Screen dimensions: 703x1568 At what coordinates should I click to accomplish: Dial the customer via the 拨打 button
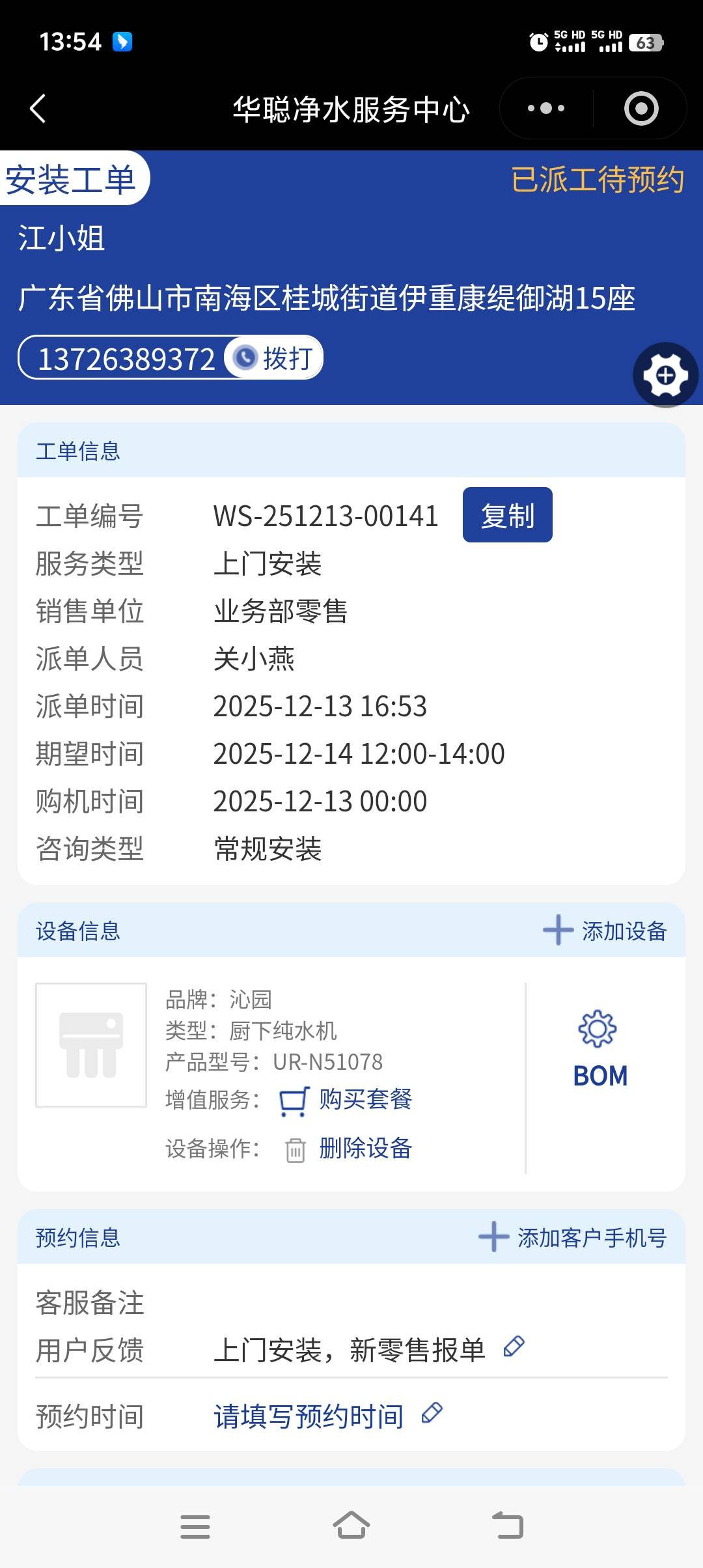[x=274, y=357]
